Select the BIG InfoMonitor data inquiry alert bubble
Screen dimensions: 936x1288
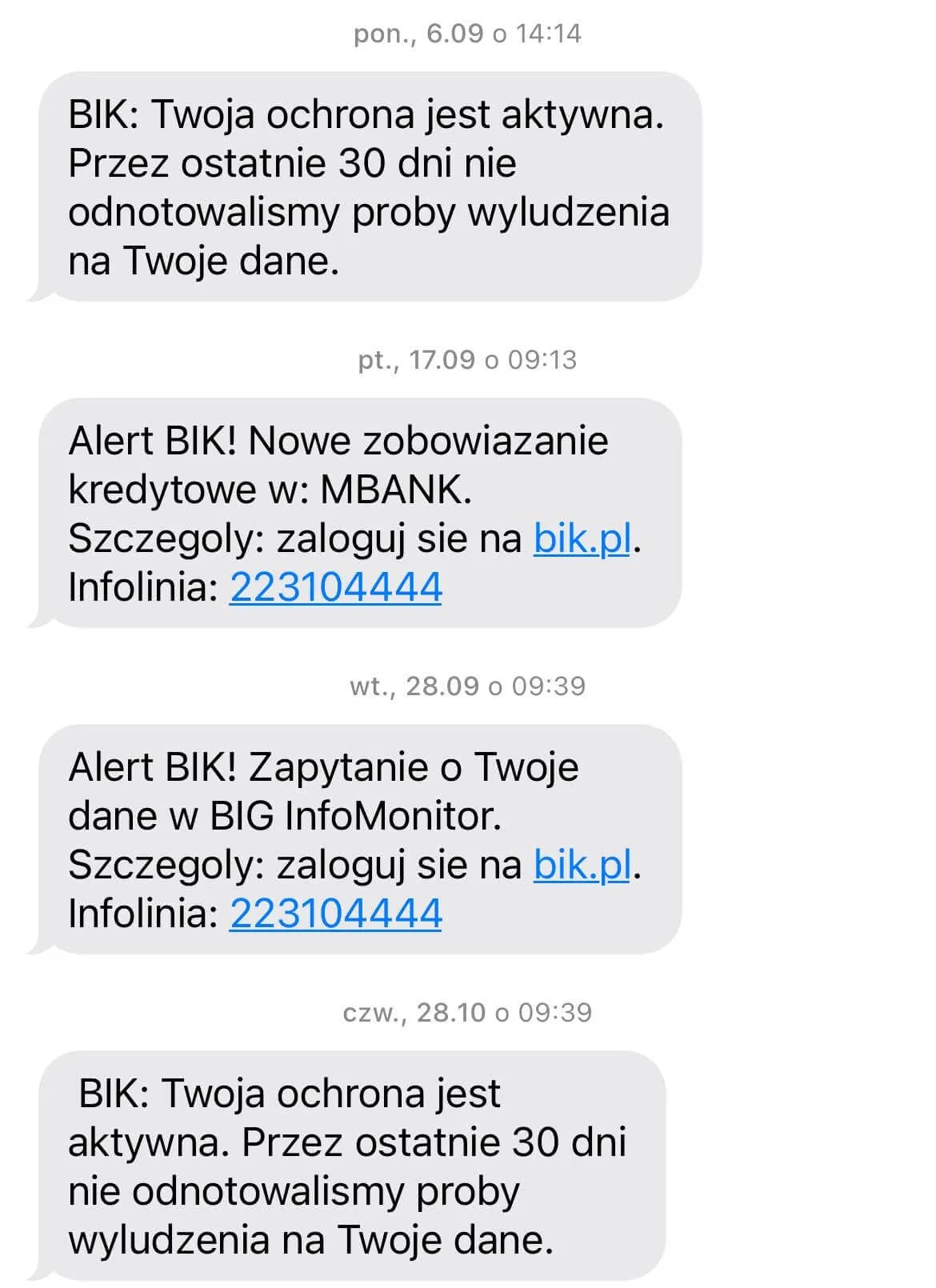(x=360, y=840)
